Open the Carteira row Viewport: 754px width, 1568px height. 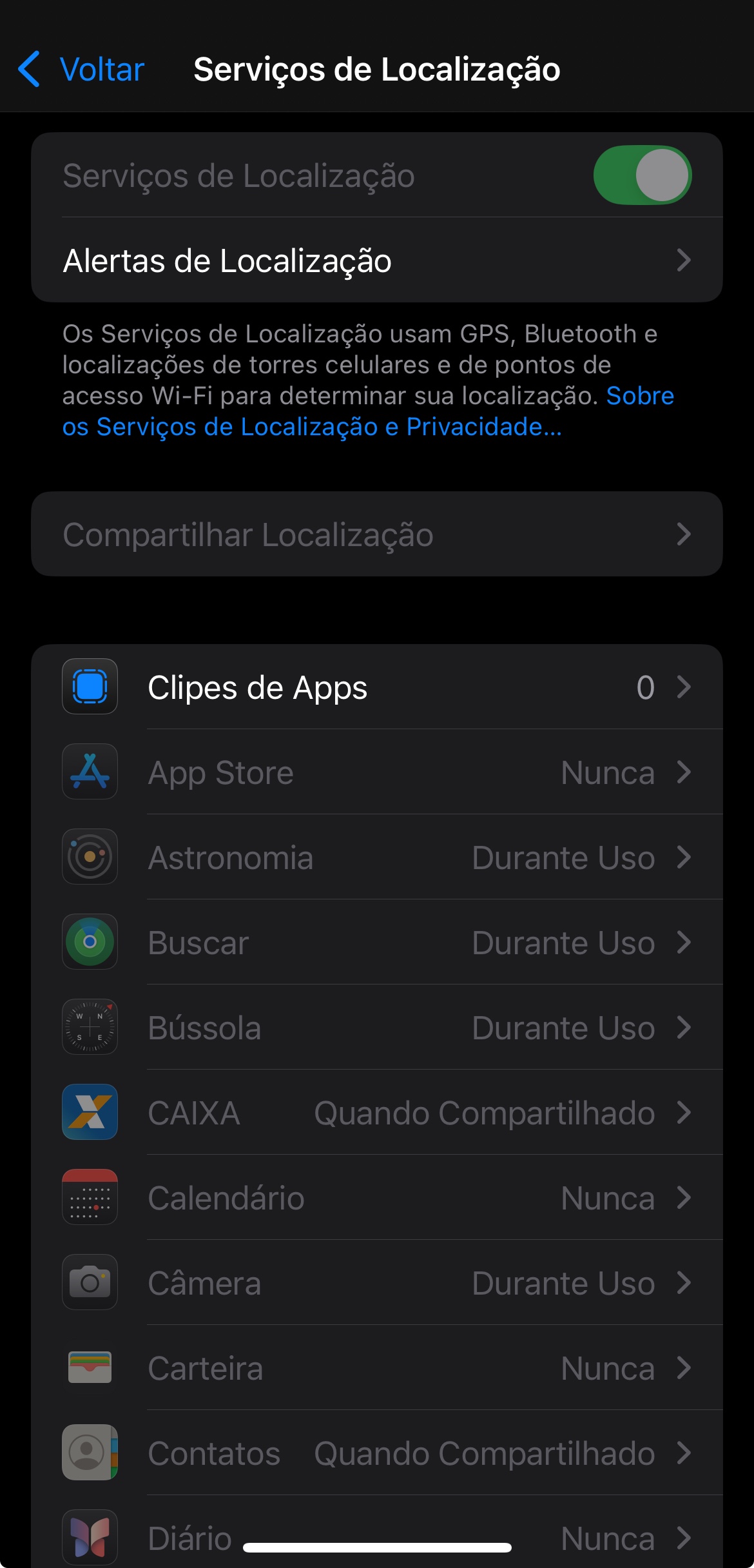click(376, 1368)
